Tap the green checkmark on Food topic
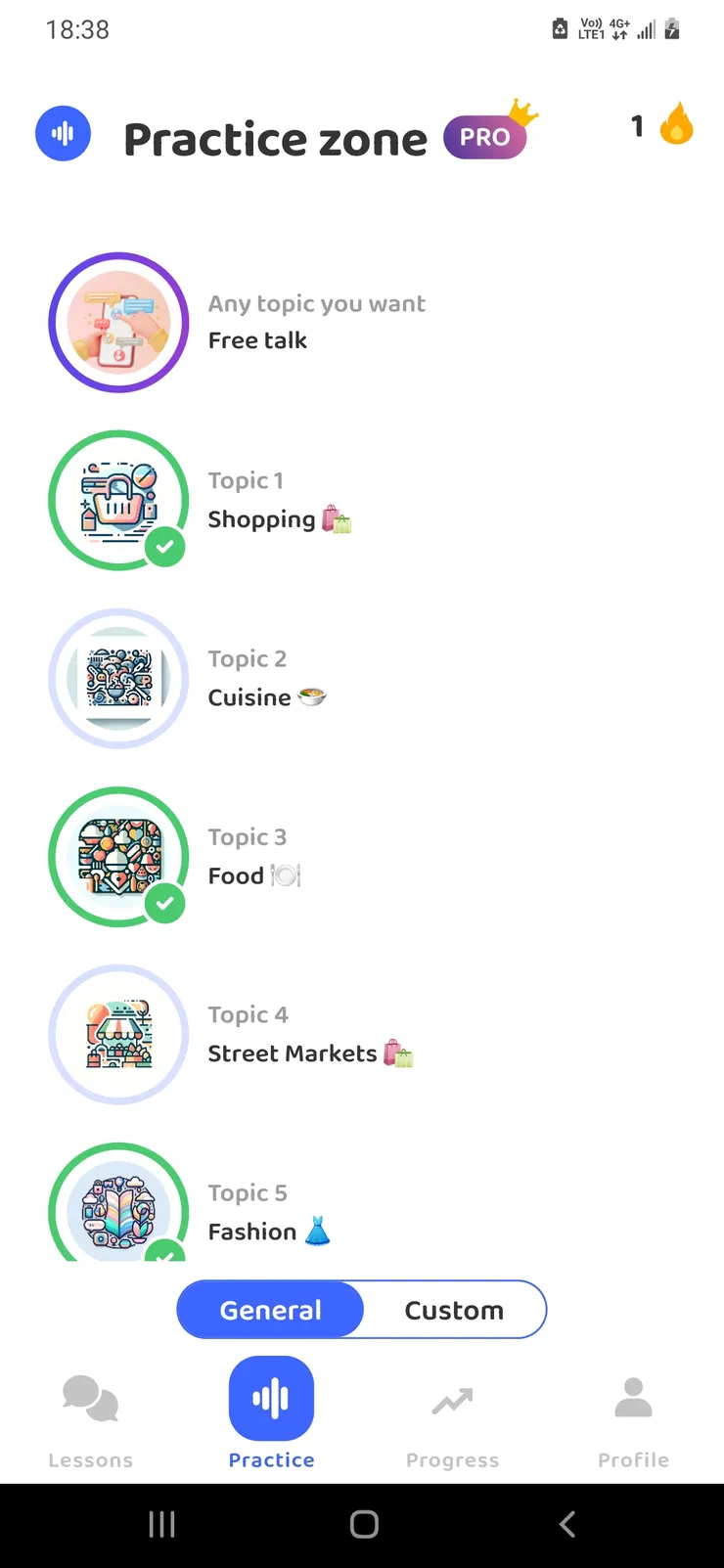Viewport: 724px width, 1568px height. click(164, 904)
